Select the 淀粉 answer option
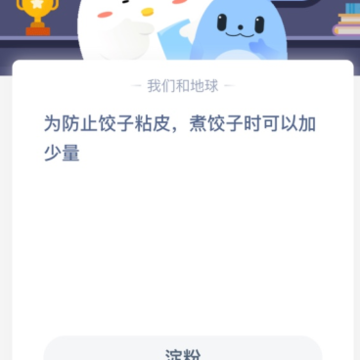The width and height of the screenshot is (360, 360). pyautogui.click(x=183, y=348)
